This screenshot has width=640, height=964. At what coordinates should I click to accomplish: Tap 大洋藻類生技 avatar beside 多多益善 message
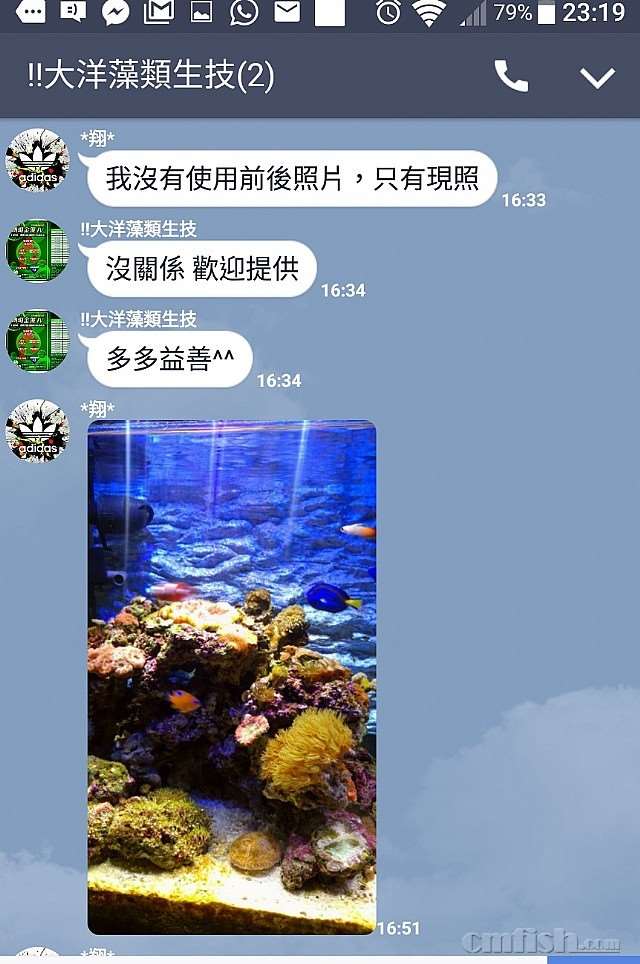pyautogui.click(x=37, y=340)
